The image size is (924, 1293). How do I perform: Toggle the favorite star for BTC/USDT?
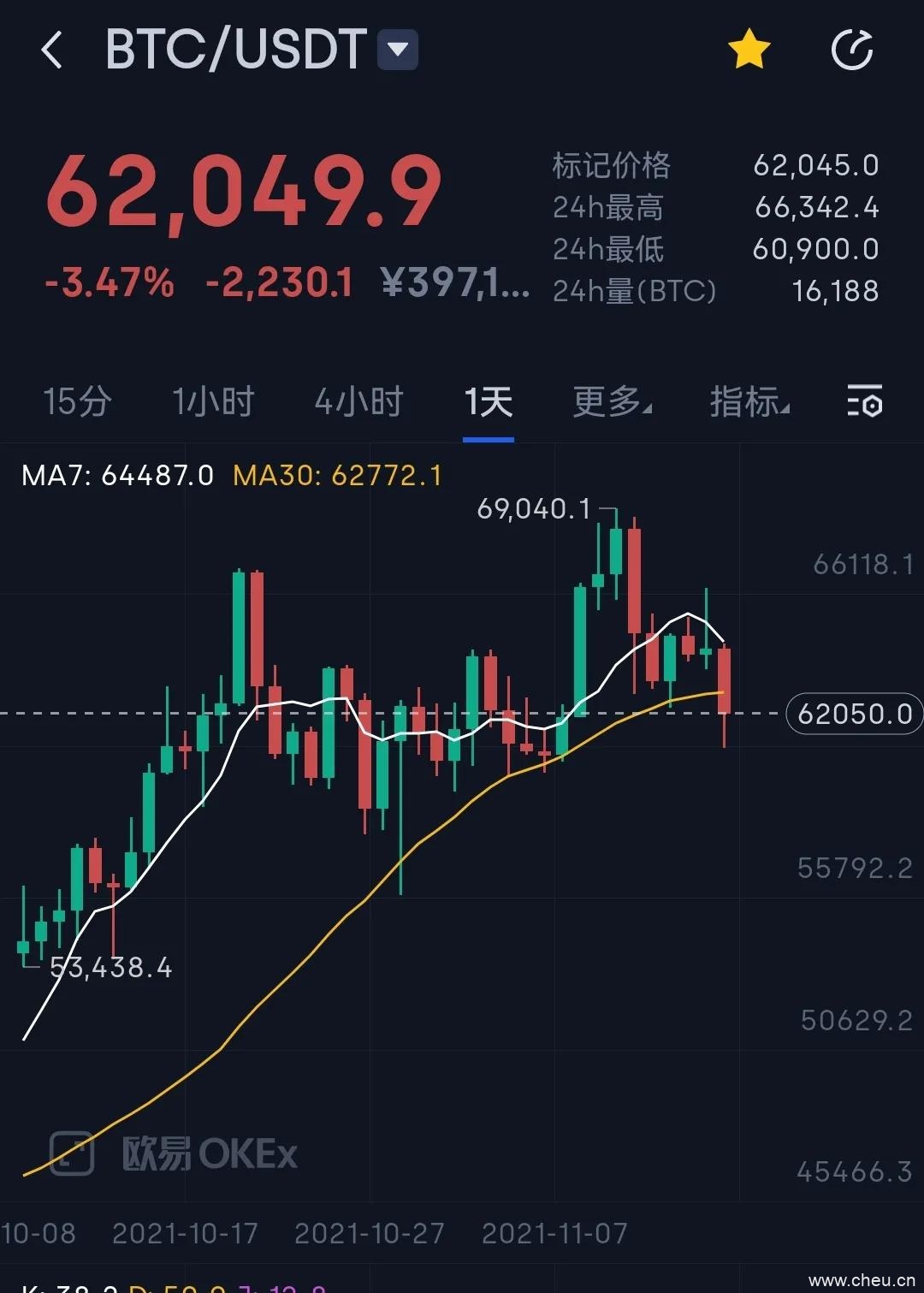(749, 49)
